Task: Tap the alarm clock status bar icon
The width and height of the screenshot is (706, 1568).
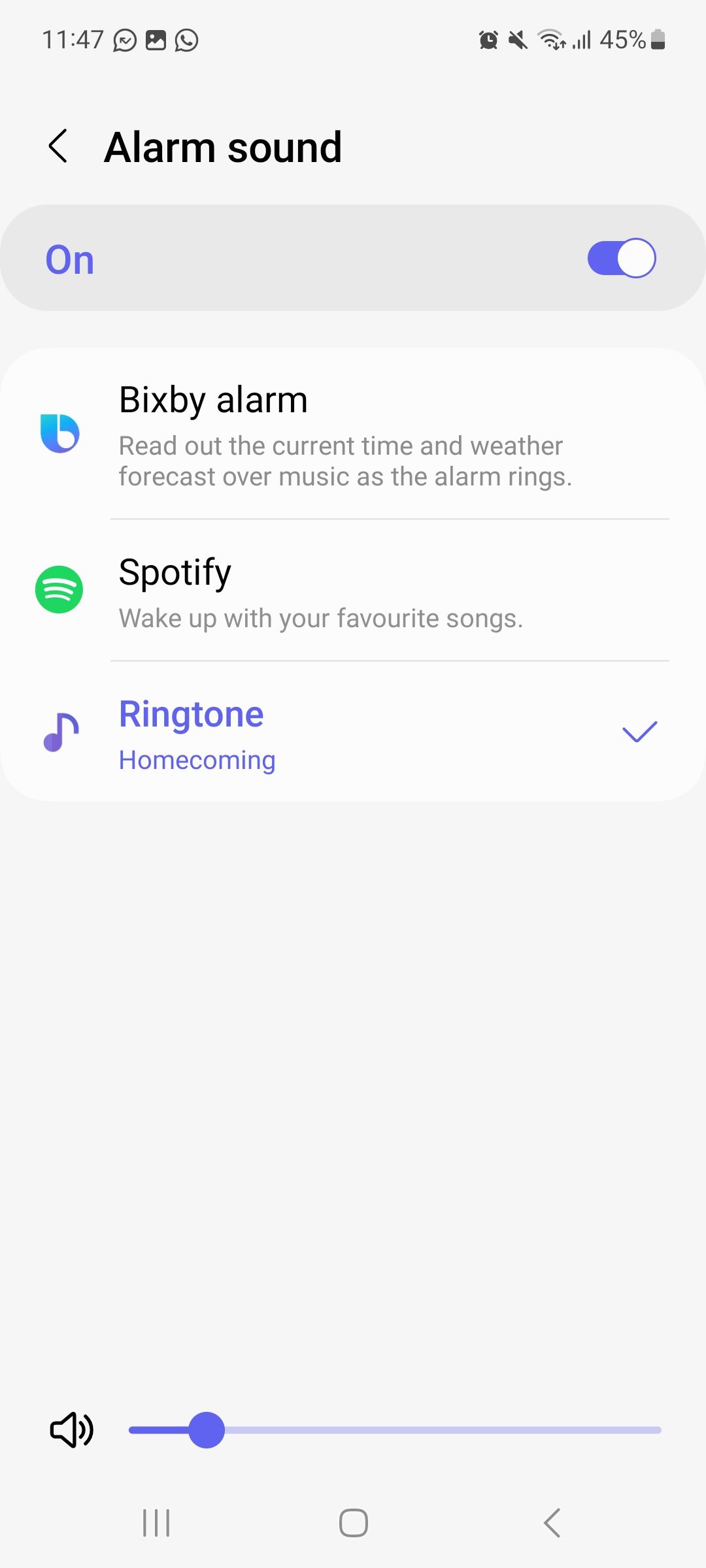Action: pyautogui.click(x=488, y=40)
